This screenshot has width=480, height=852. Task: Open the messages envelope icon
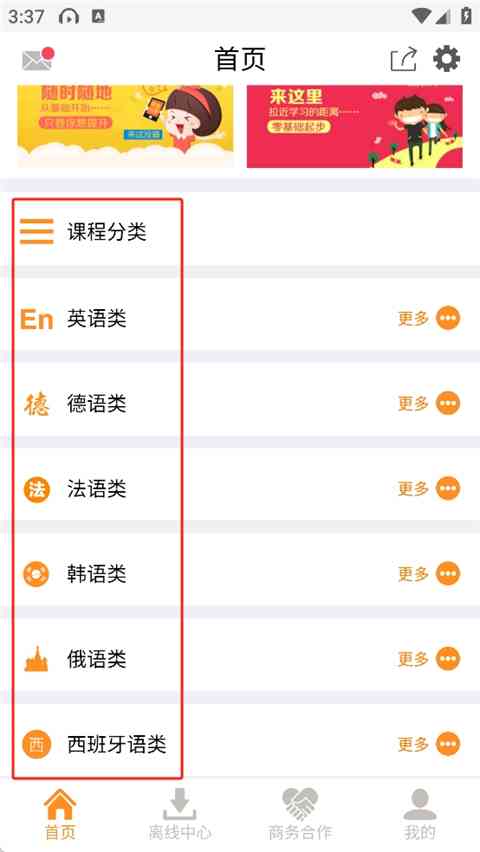38,59
